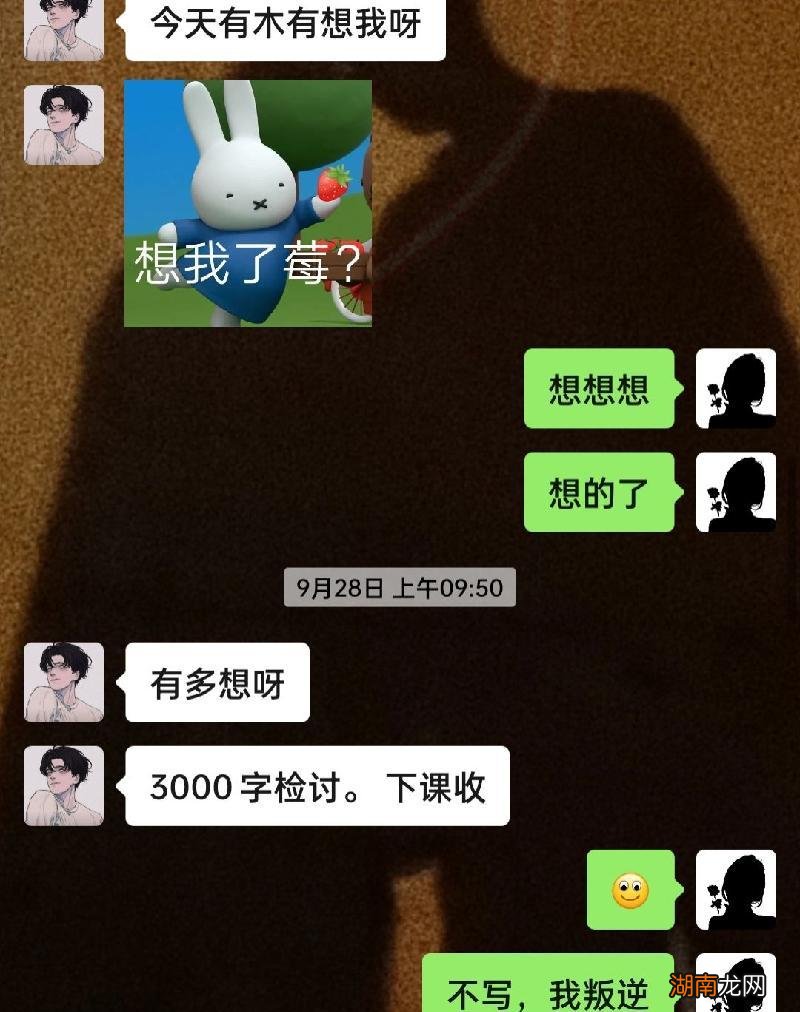Click the '想的了' message bubble
This screenshot has height=1012, width=800.
[x=598, y=493]
